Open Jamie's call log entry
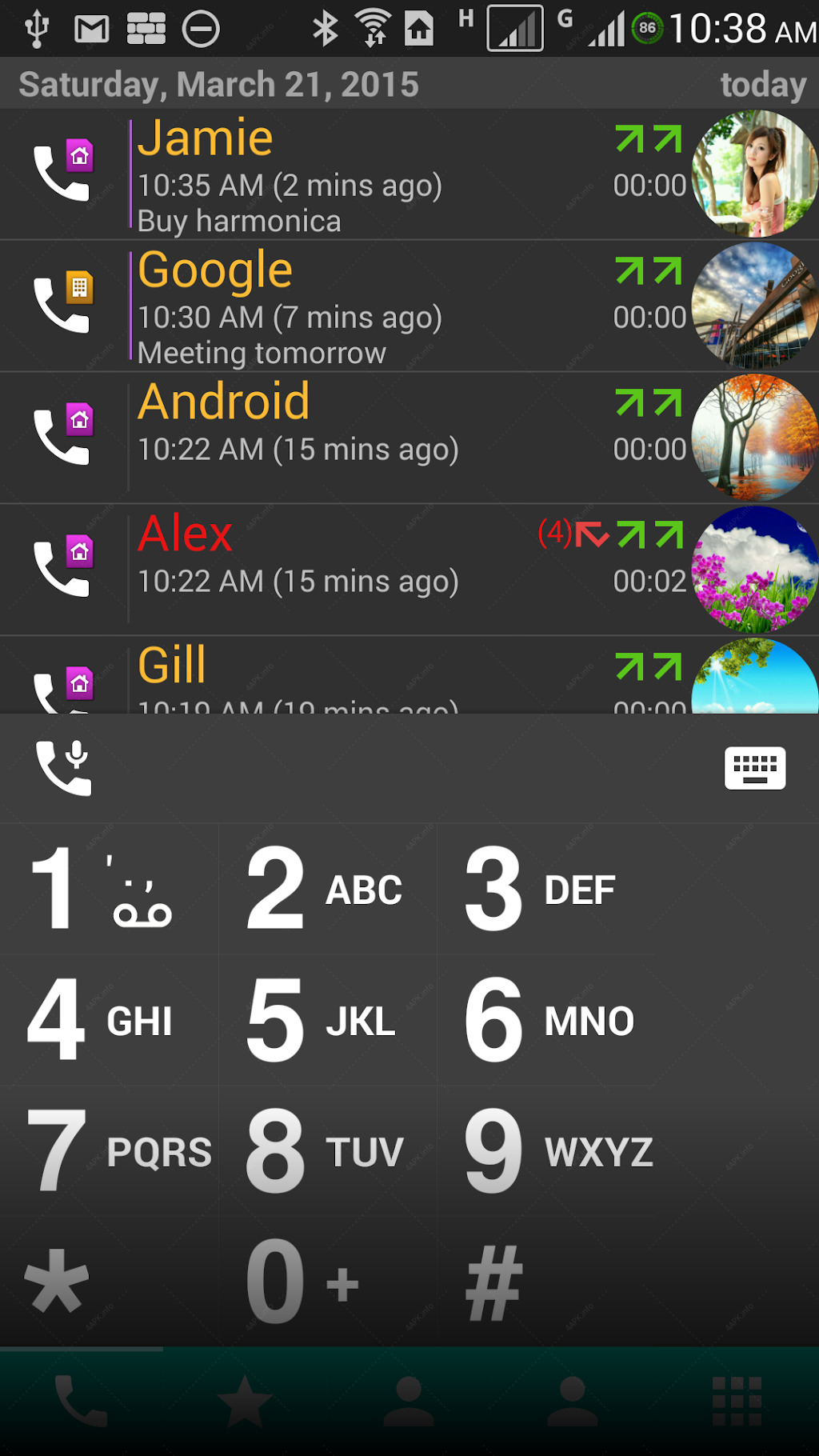This screenshot has width=819, height=1456. tap(409, 174)
